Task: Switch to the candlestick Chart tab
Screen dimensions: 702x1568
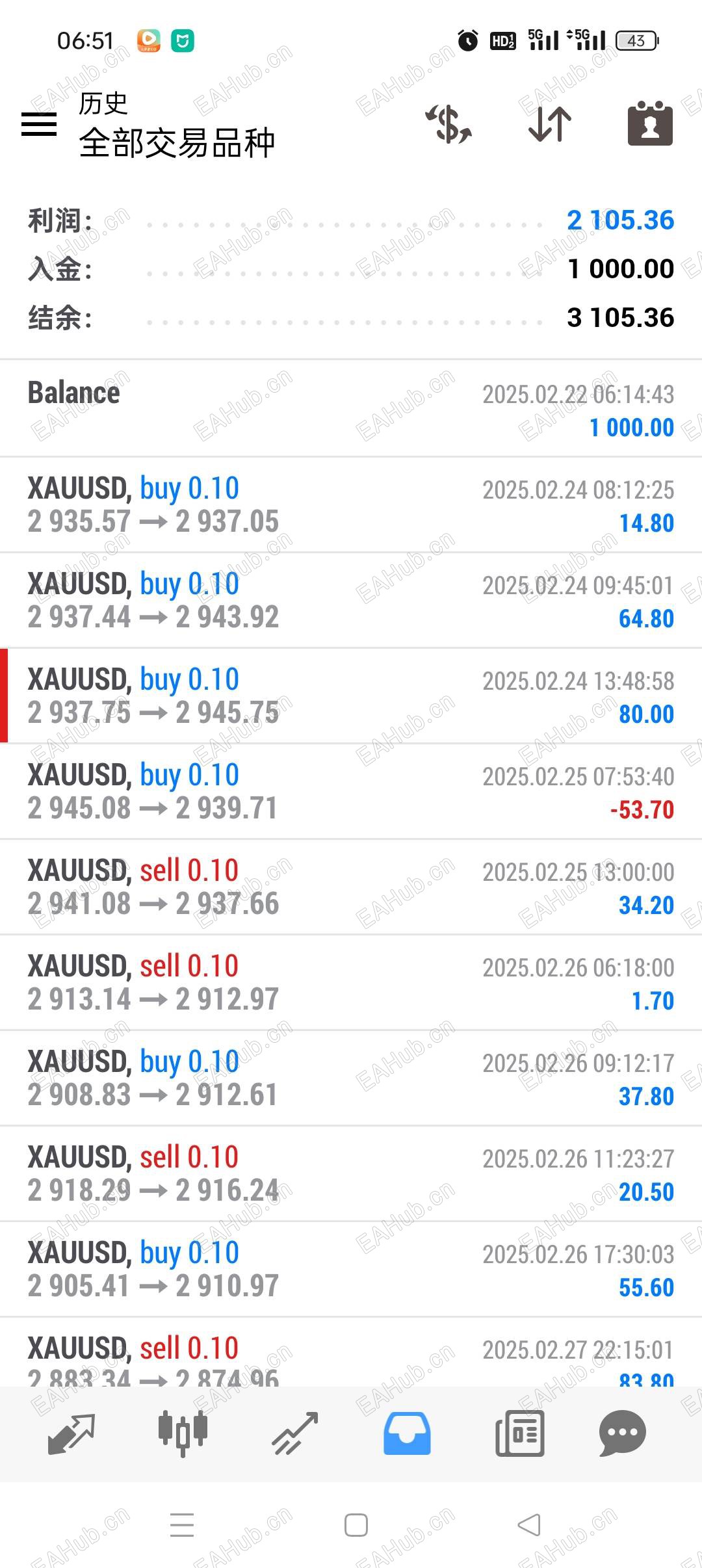Action: click(x=183, y=1433)
